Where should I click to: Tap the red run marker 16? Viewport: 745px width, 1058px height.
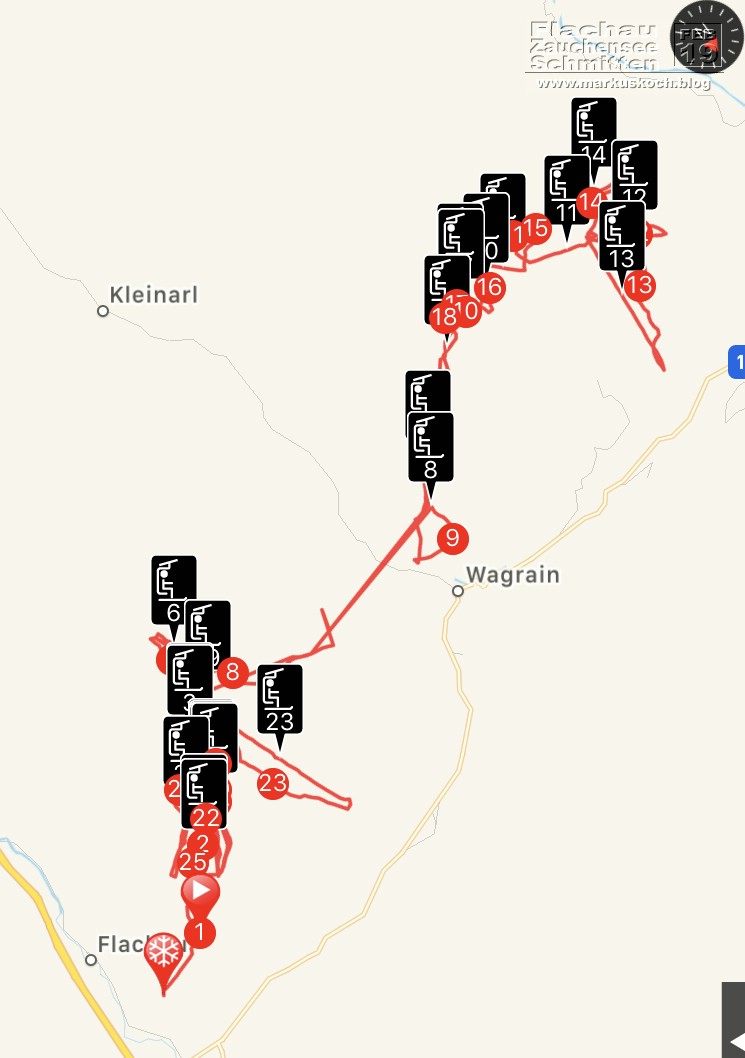coord(489,287)
